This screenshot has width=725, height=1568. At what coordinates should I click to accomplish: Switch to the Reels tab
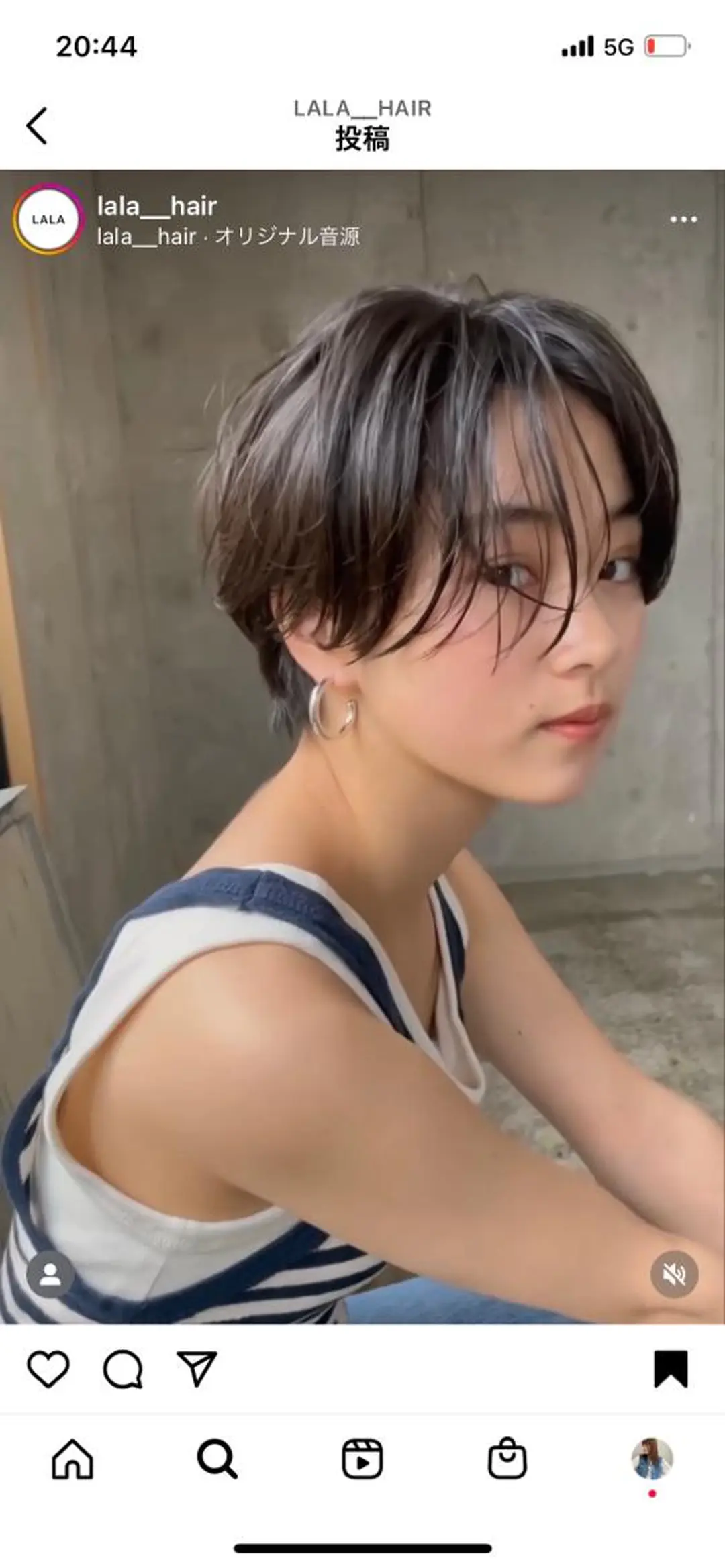click(x=362, y=1459)
